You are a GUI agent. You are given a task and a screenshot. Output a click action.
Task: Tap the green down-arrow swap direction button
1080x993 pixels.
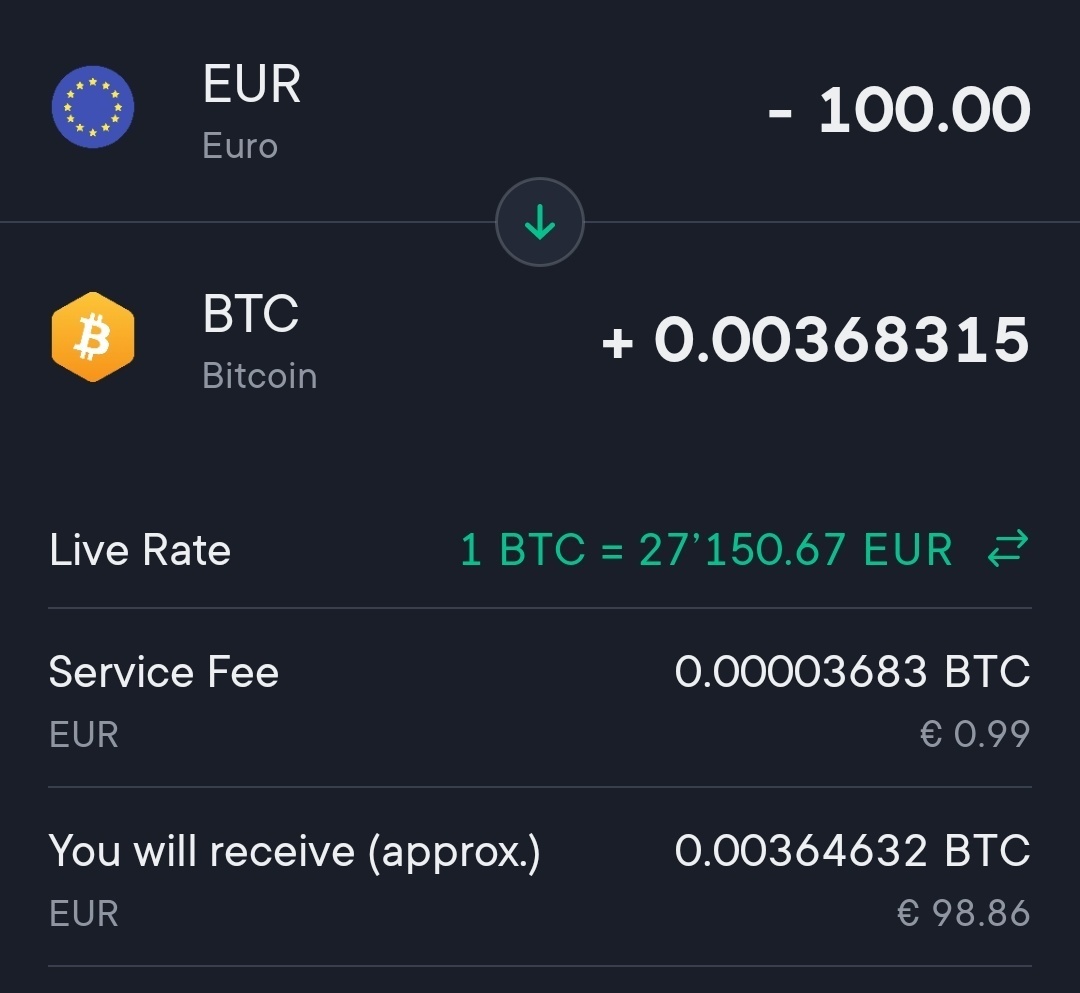coord(540,223)
